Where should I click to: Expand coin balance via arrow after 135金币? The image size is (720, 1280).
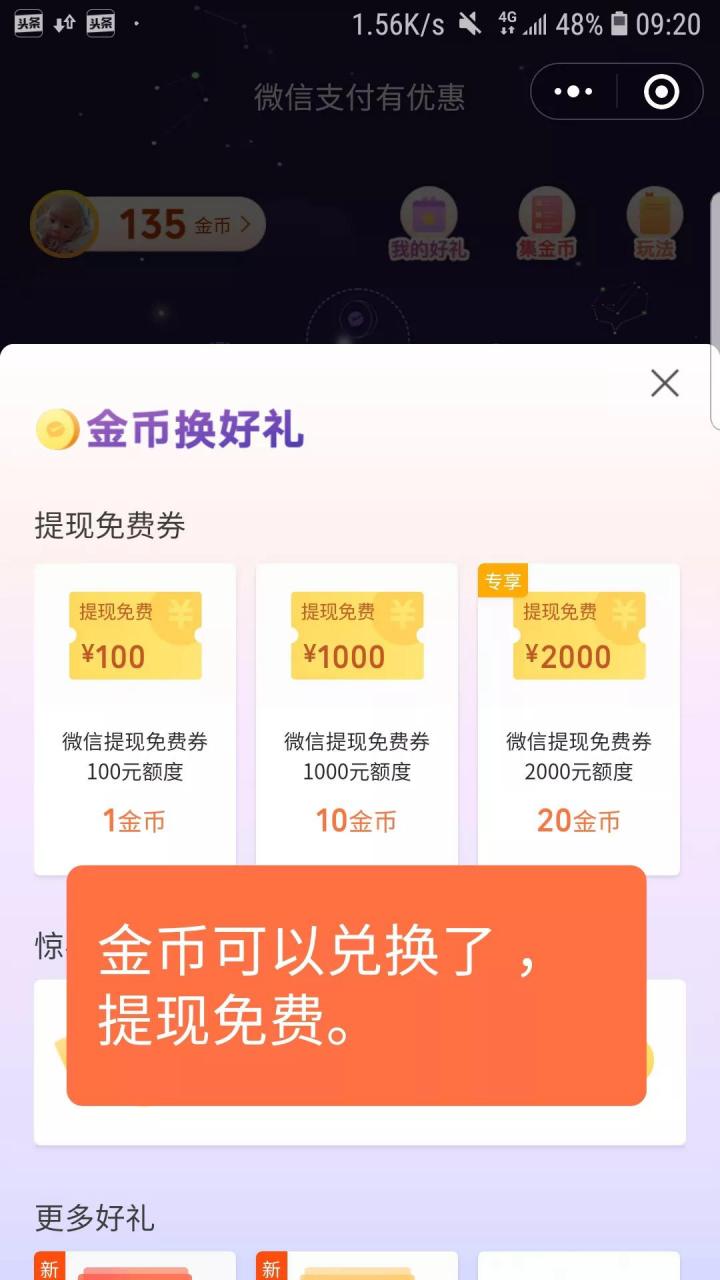coord(245,224)
